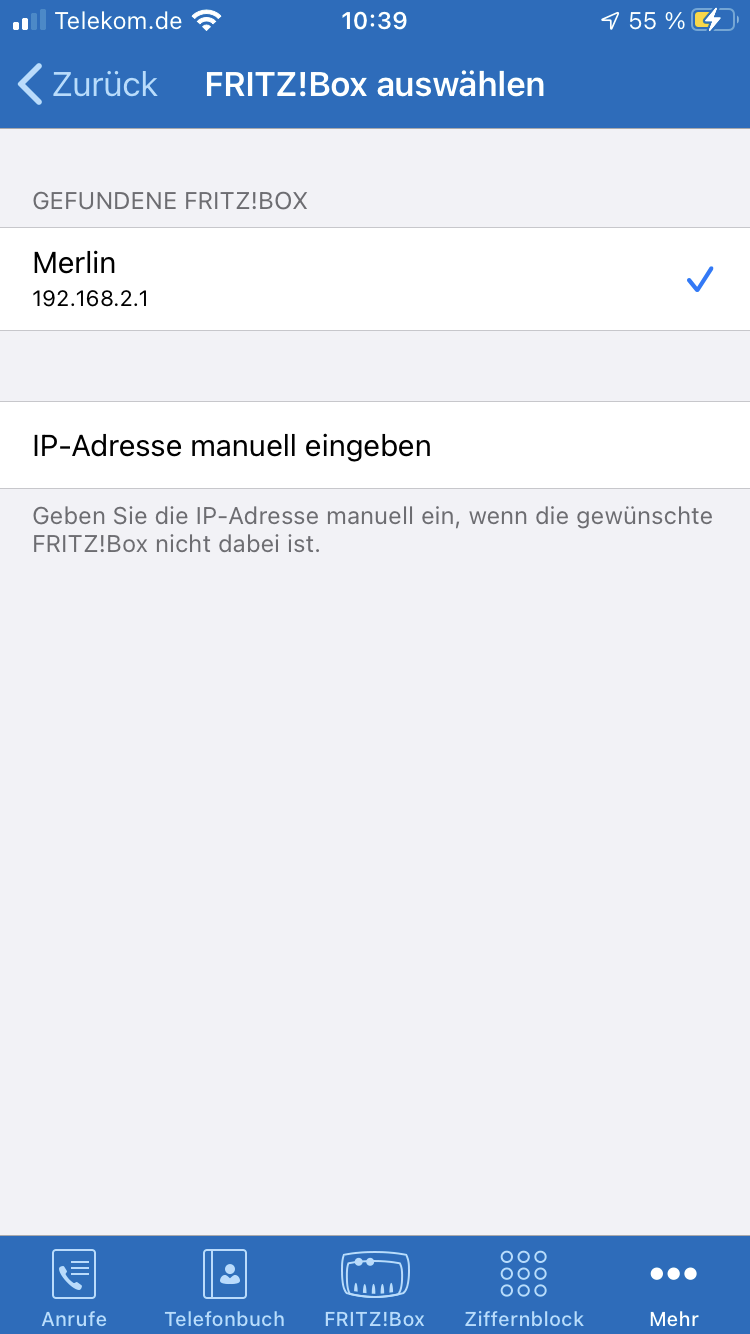Switch to the FRITZ!Box tab
Screen dimensions: 750x1334
[x=375, y=1286]
